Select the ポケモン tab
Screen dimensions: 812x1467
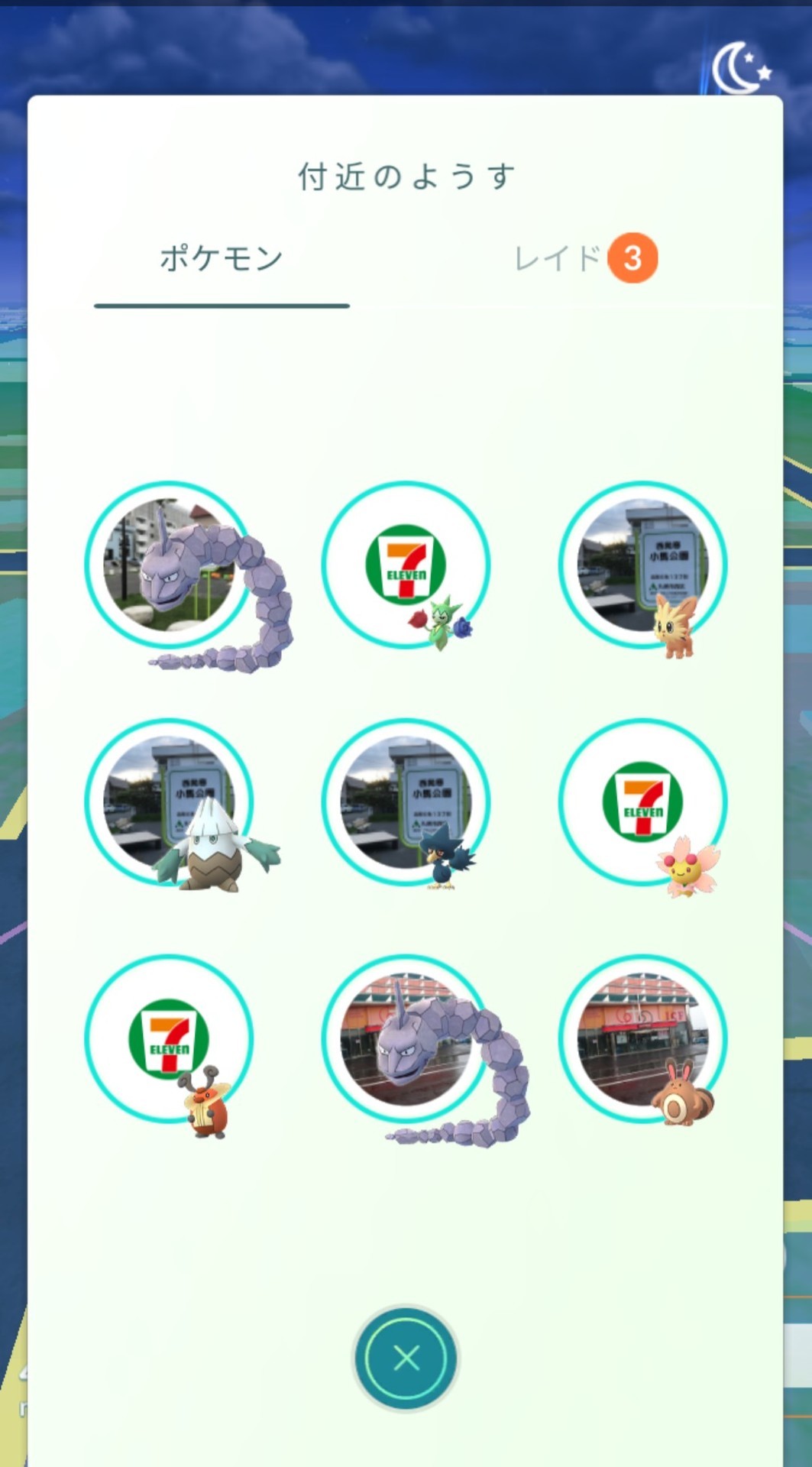coord(222,258)
